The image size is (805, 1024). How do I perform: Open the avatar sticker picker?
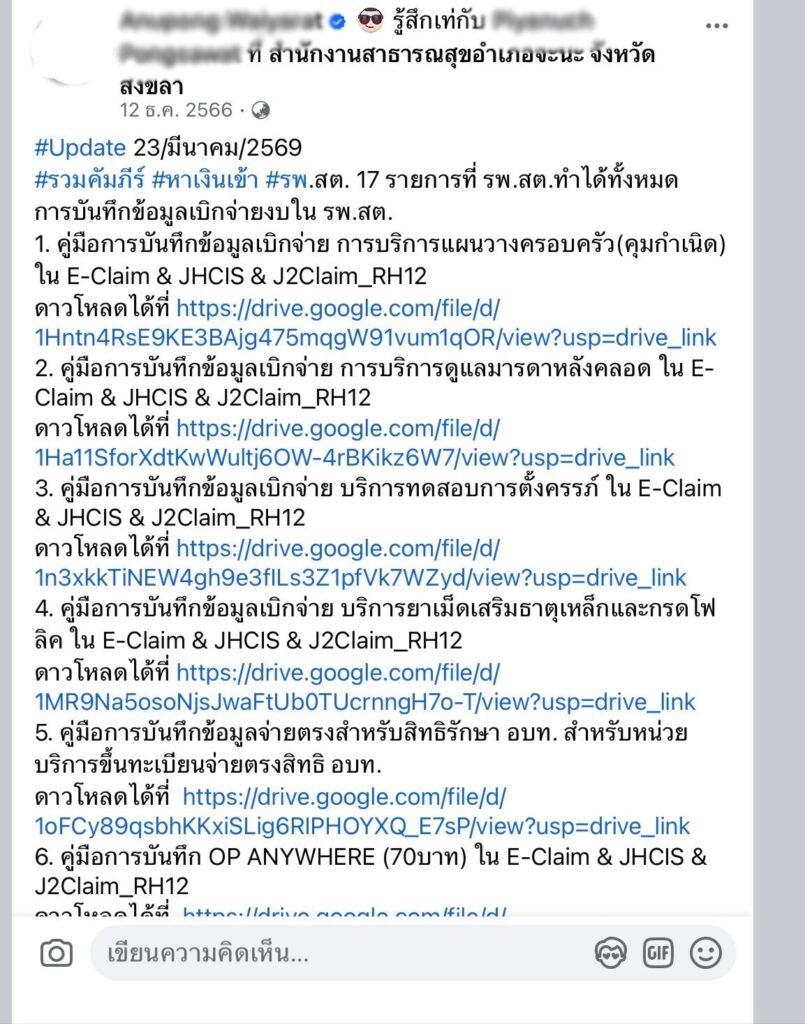click(x=610, y=953)
